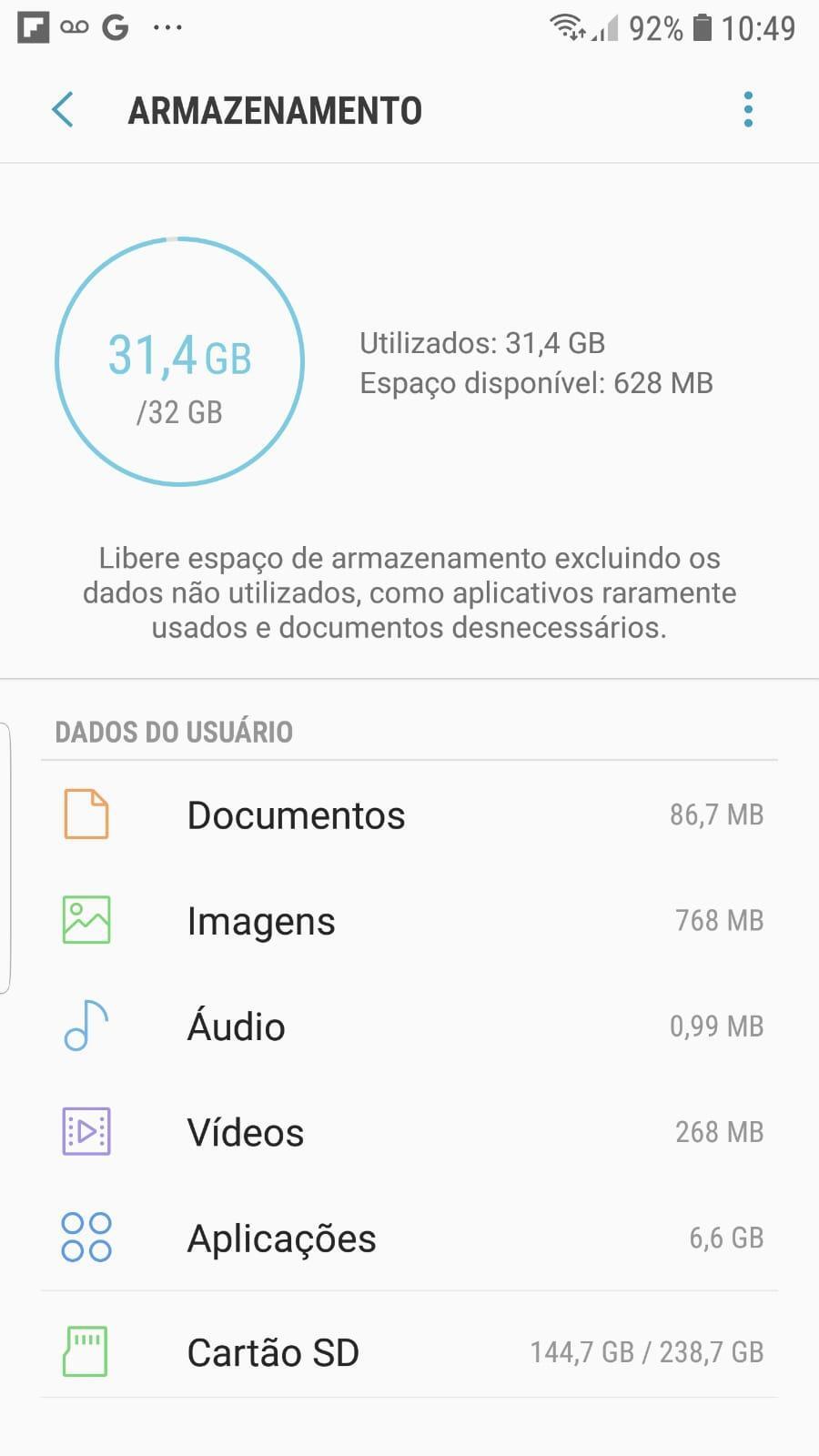Open Cartão SD storage details
The height and width of the screenshot is (1456, 819).
click(x=409, y=1352)
